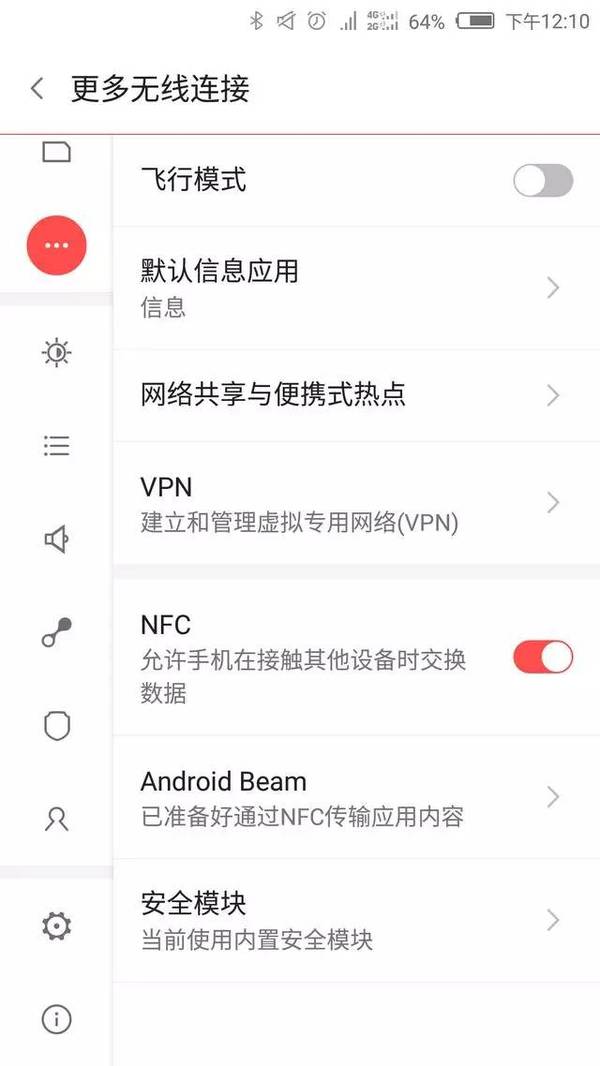Open the gear settings sidebar icon

[x=57, y=926]
